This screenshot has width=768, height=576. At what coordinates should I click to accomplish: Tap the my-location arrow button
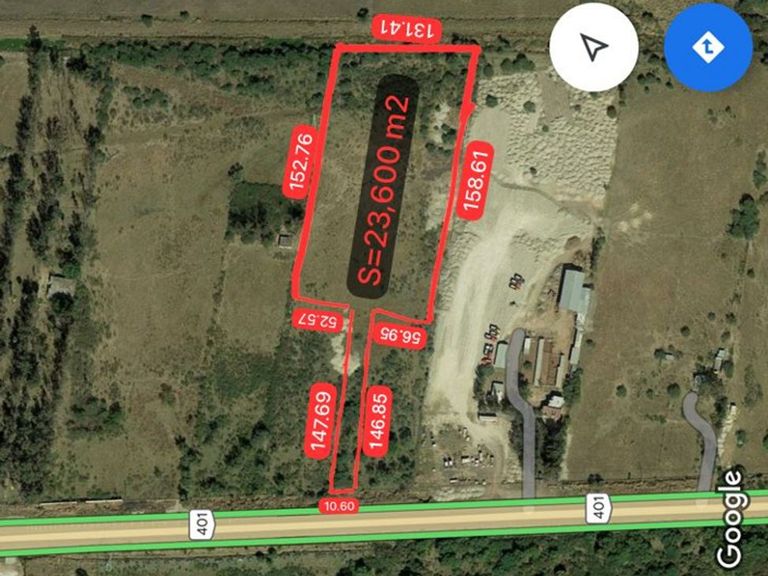(594, 47)
